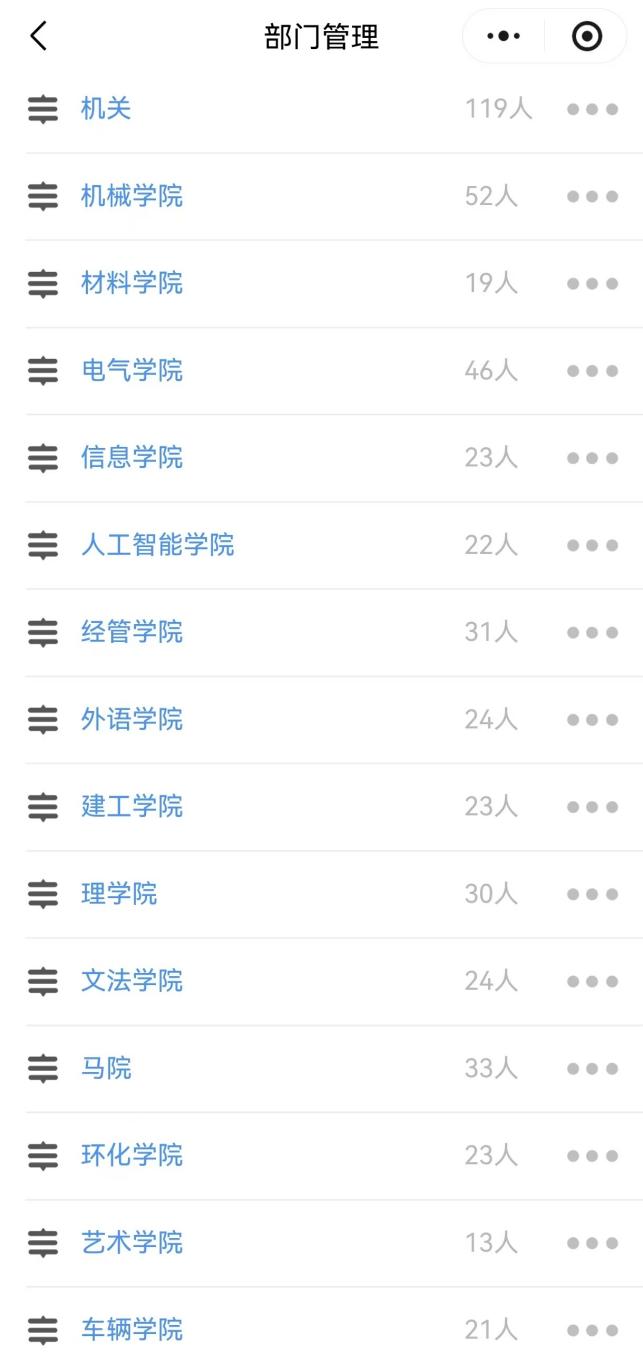The image size is (643, 1354).
Task: View the 信息学院 department
Action: click(132, 458)
